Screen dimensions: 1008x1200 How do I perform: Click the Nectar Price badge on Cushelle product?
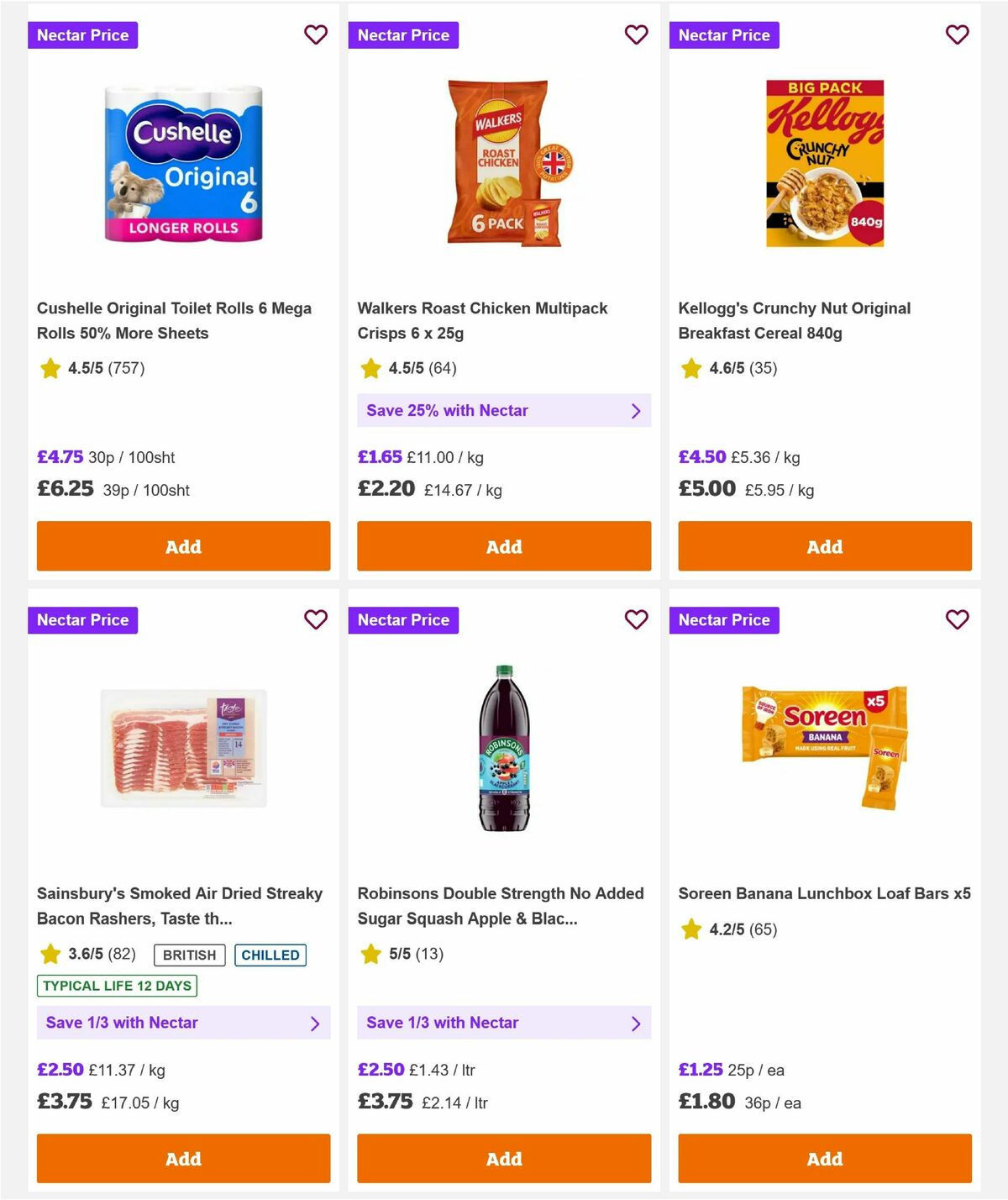[82, 34]
